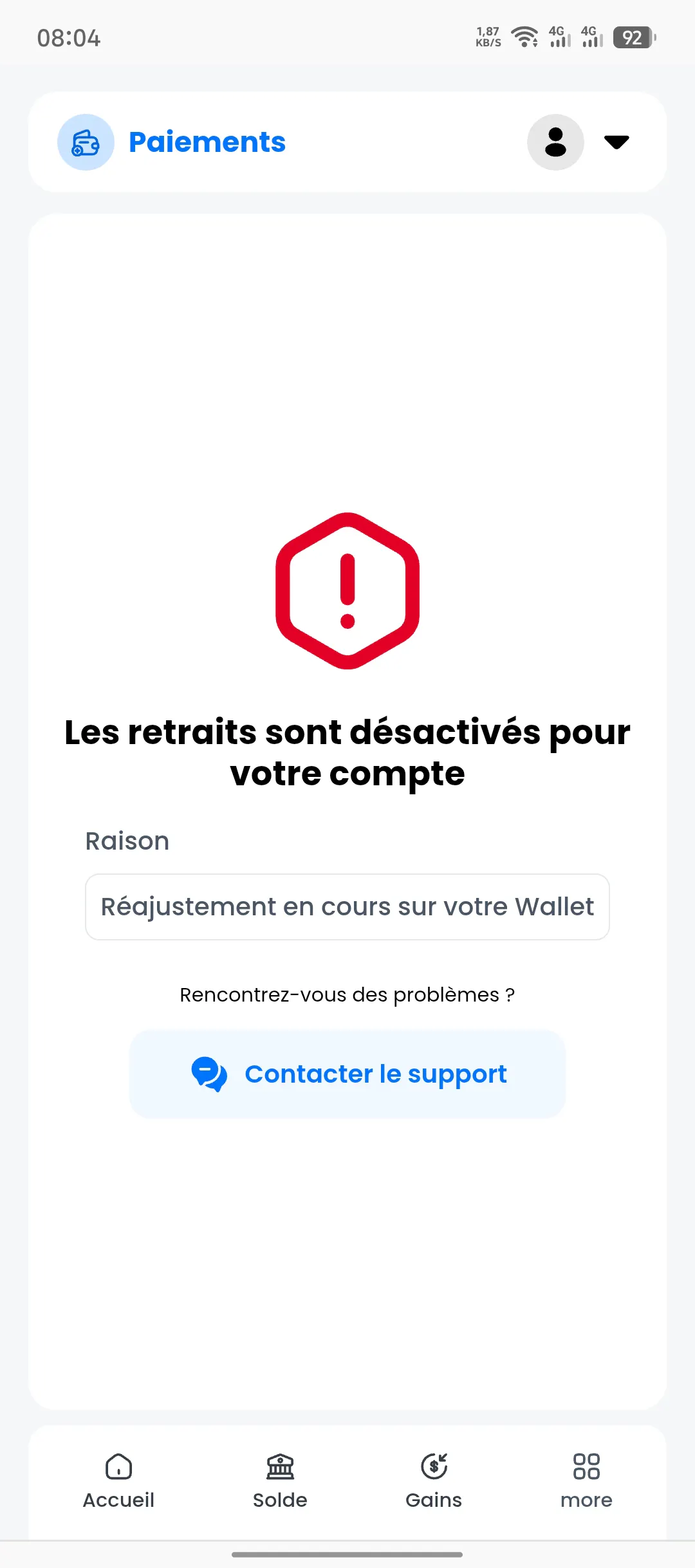Open the Gains tab
Image resolution: width=695 pixels, height=1568 pixels.
coord(434,1481)
